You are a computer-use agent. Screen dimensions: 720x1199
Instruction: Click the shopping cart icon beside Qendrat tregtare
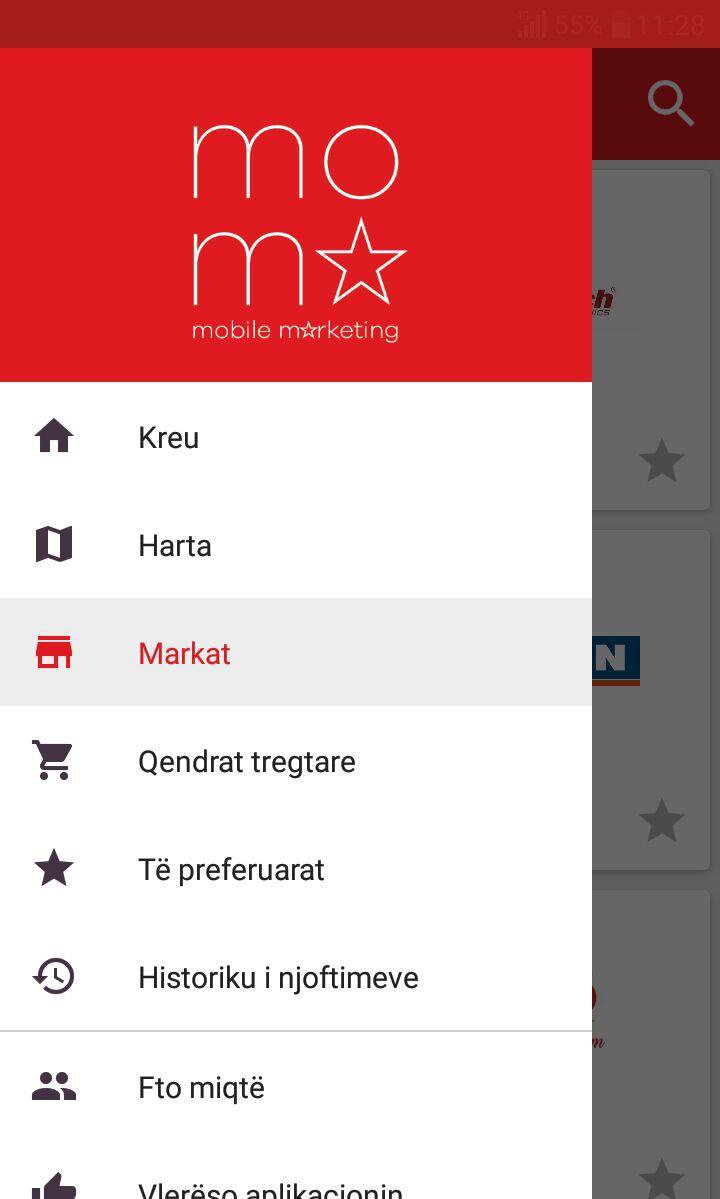53,760
